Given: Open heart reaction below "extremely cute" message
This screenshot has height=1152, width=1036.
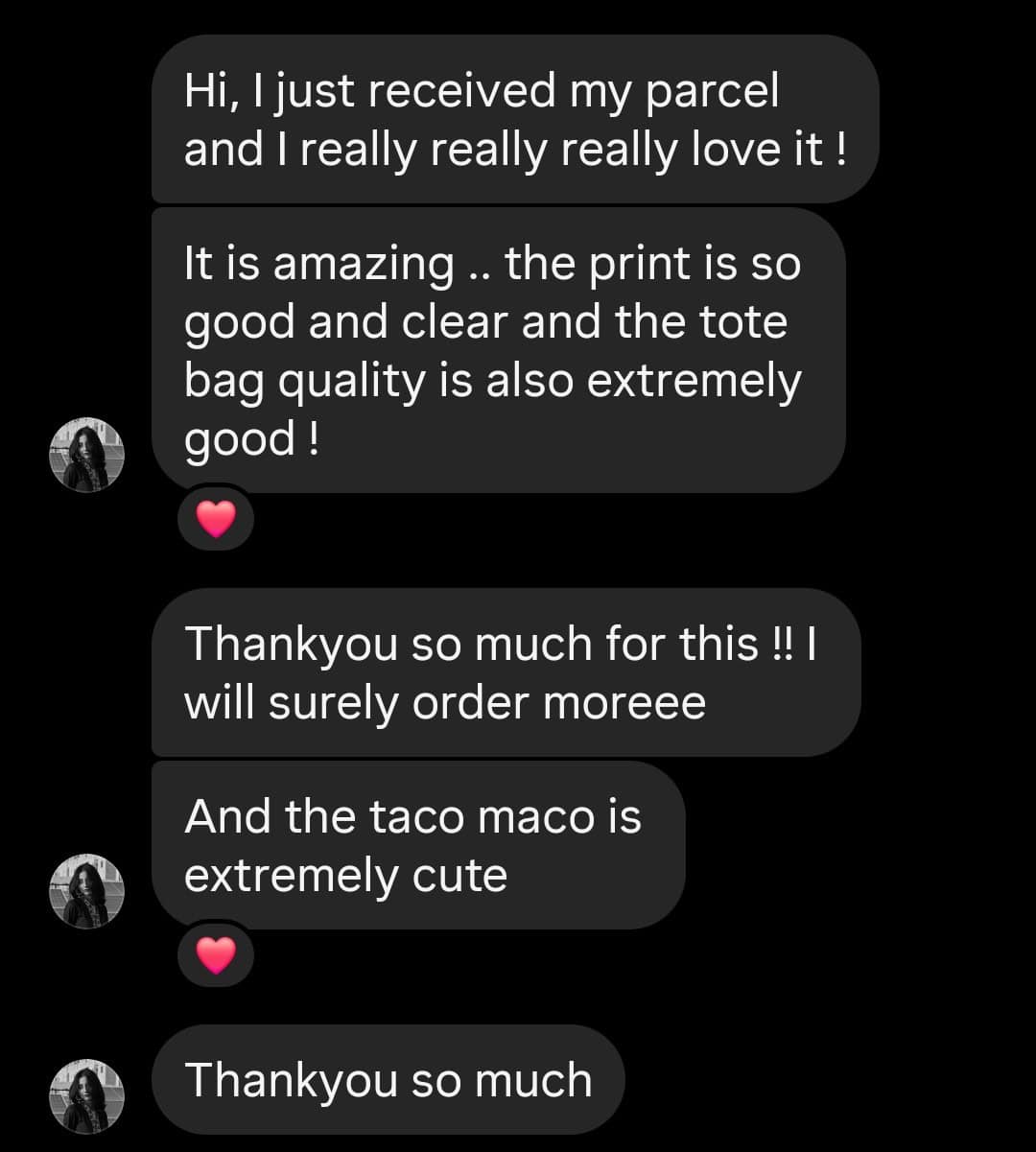Looking at the screenshot, I should pyautogui.click(x=216, y=955).
